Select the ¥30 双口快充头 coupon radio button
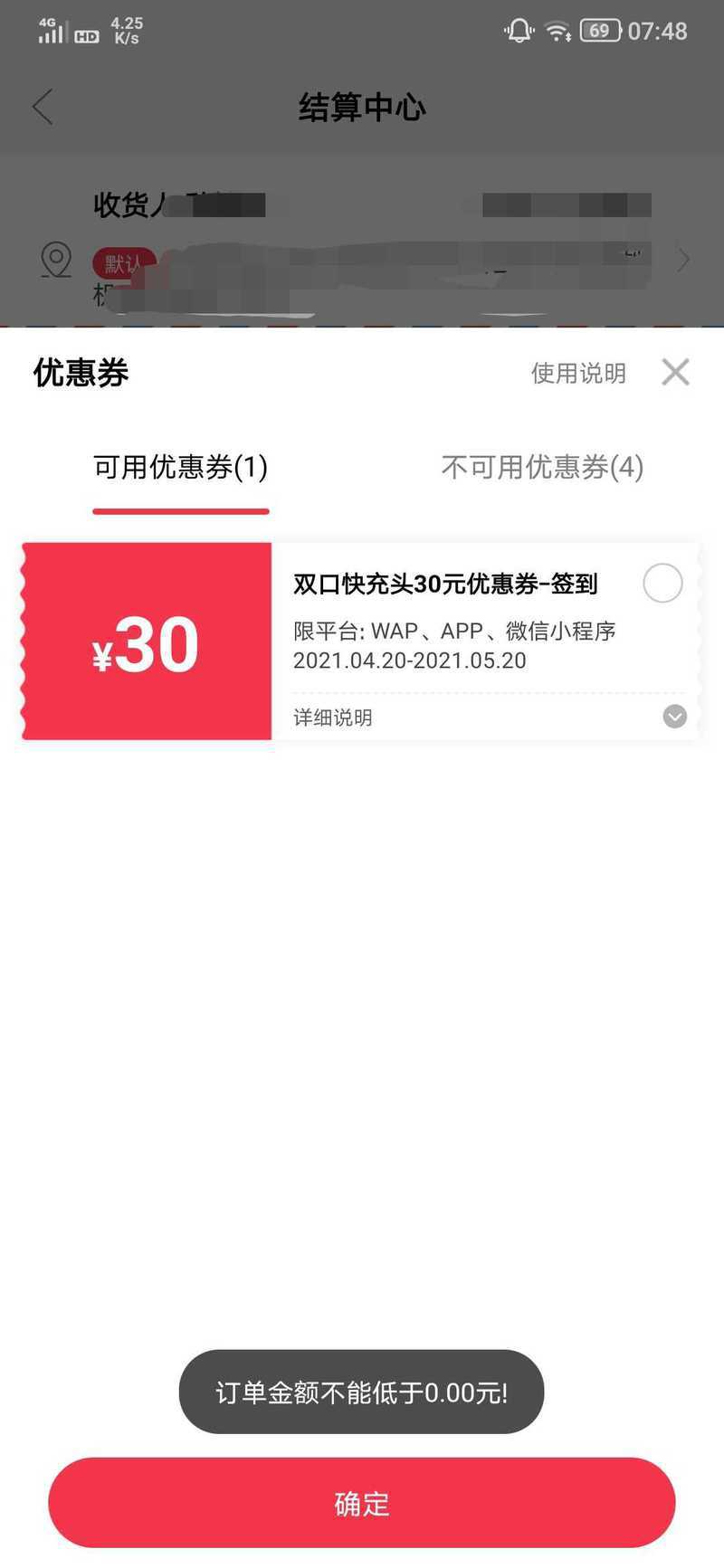Screen dimensions: 724x1568 [x=662, y=584]
